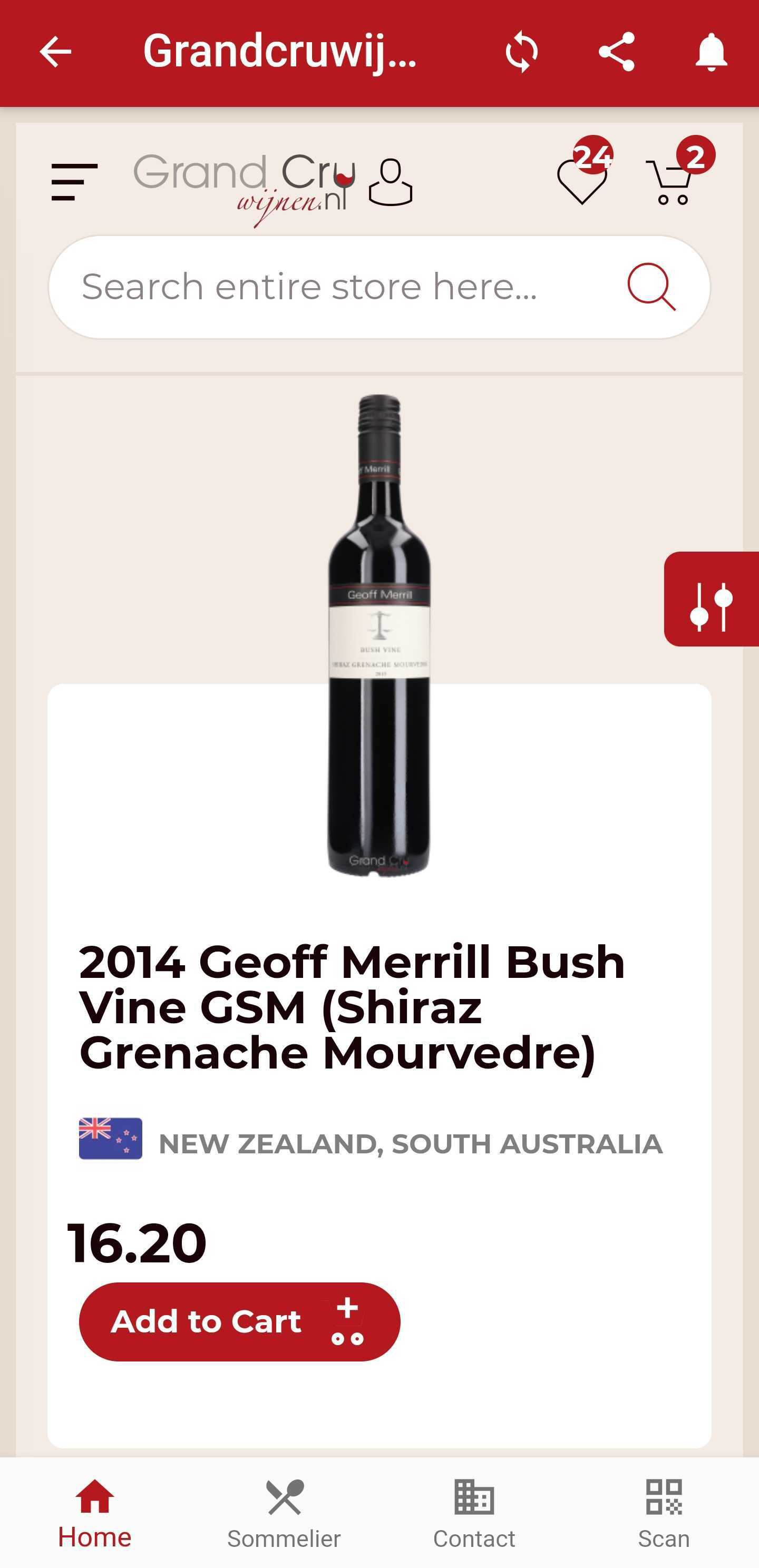
Task: Open the filter sliders panel
Action: pos(711,599)
